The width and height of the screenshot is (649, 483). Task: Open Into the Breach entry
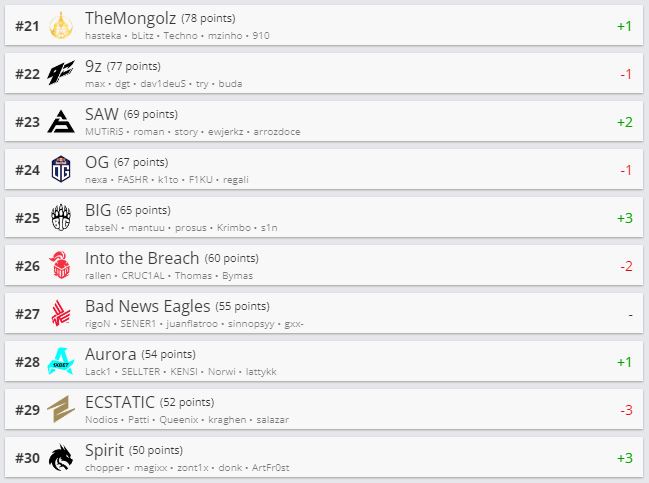324,265
